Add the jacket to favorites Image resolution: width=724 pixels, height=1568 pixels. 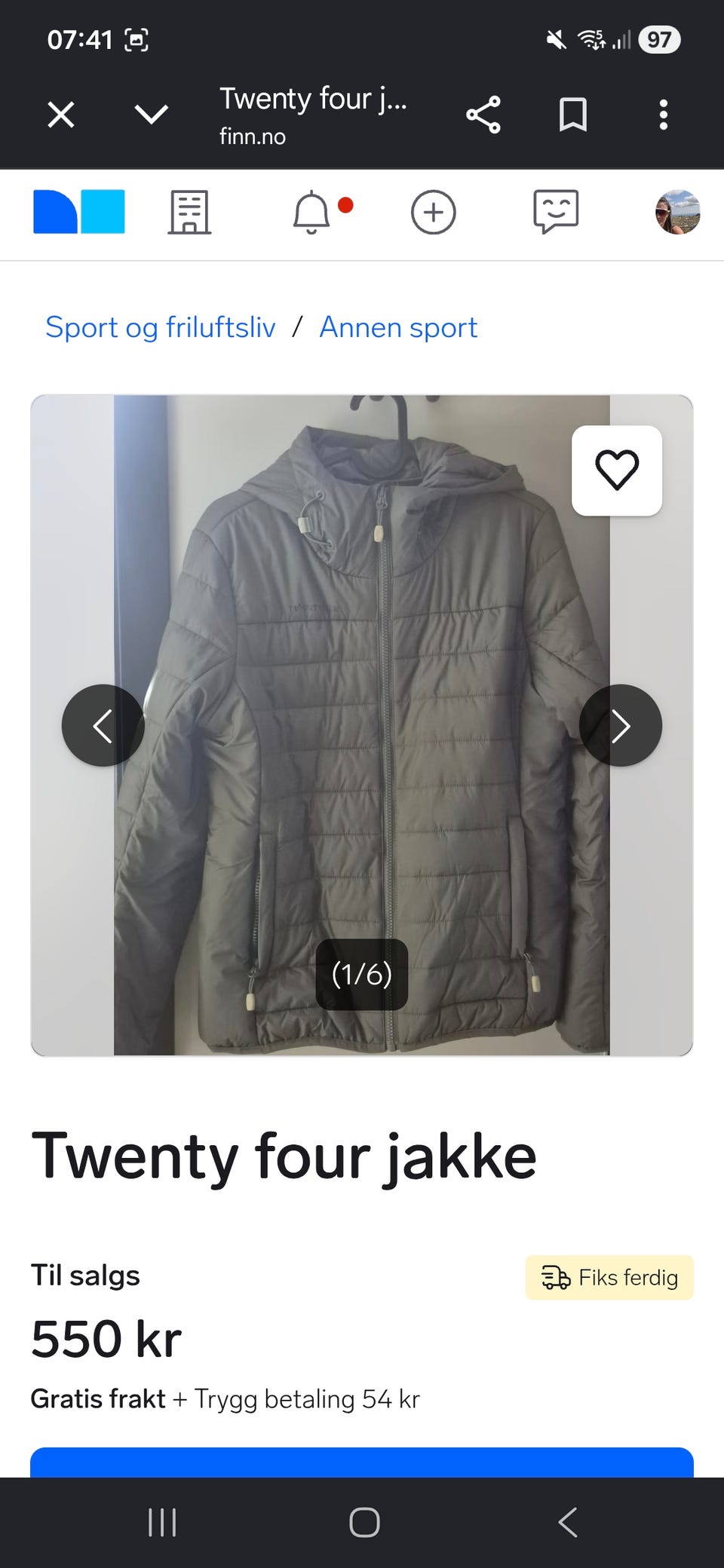coord(617,470)
